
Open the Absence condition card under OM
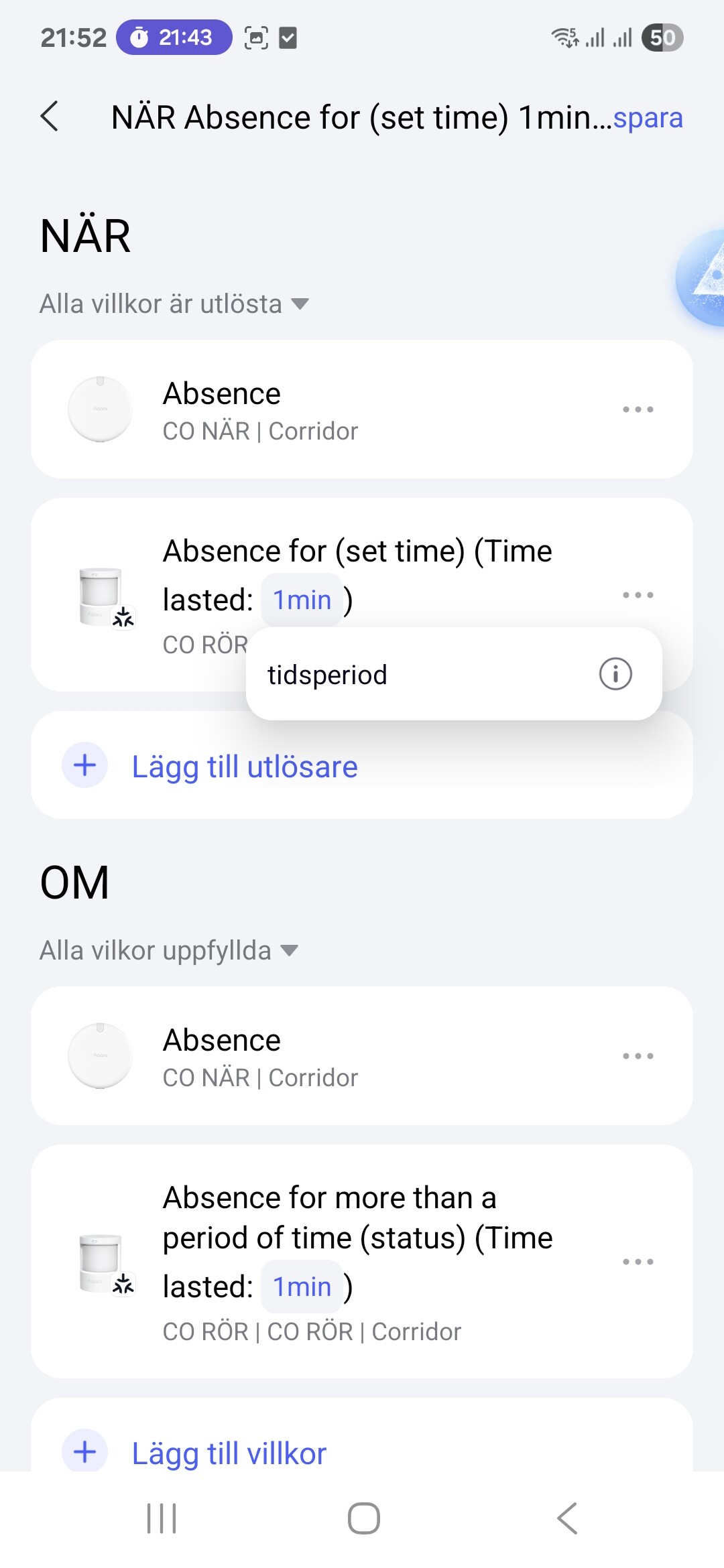click(x=335, y=1056)
